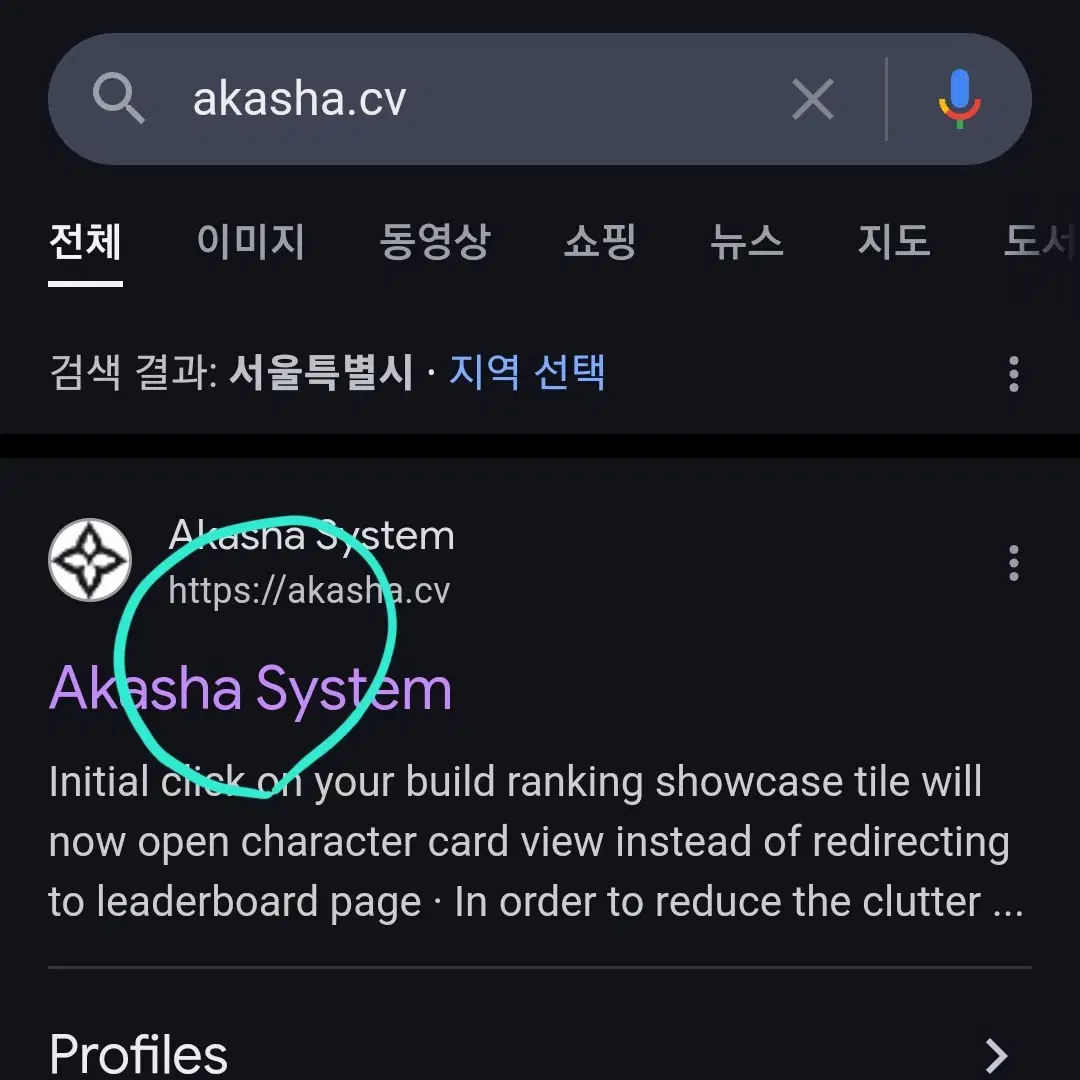Switch to the 뉴스 tab

coord(746,242)
